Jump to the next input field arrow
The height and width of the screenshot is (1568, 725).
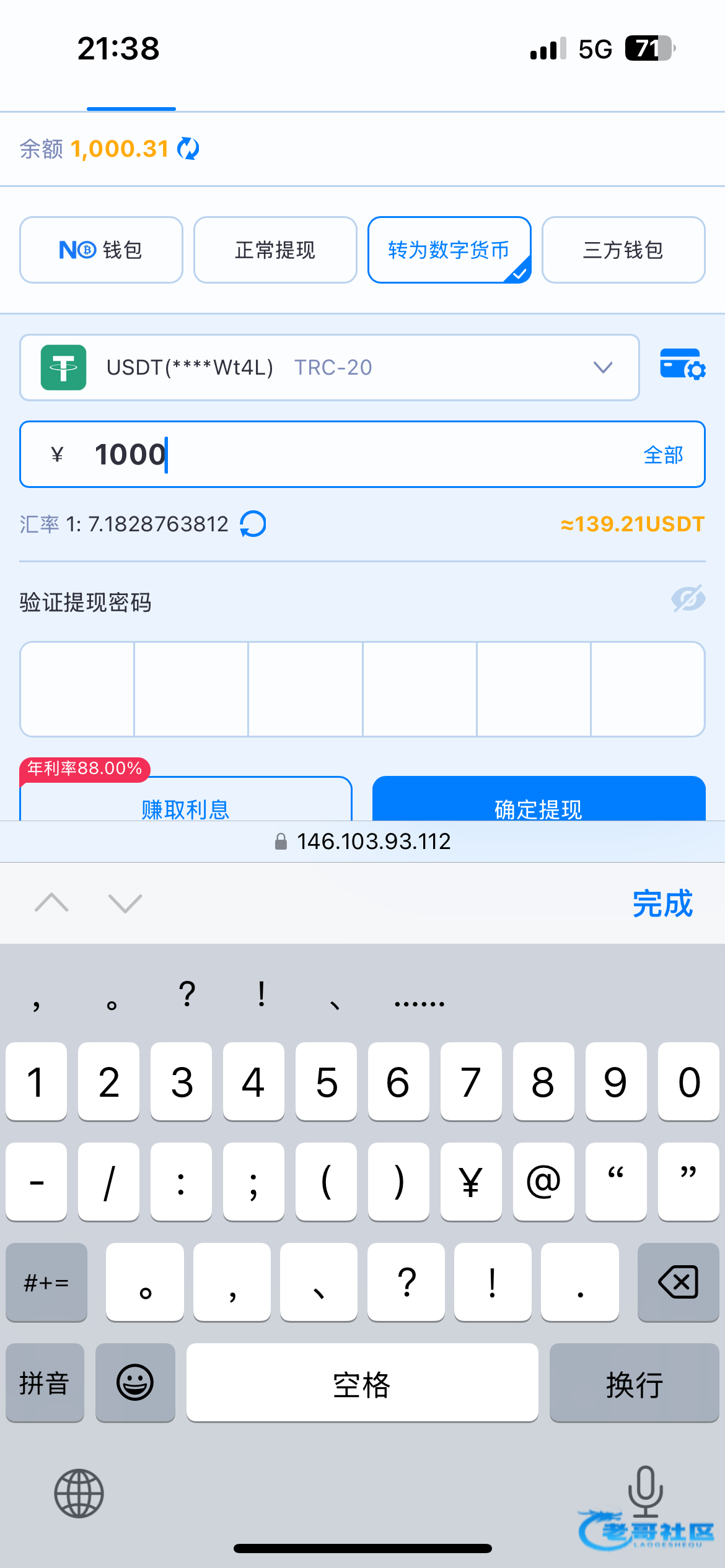click(x=125, y=903)
